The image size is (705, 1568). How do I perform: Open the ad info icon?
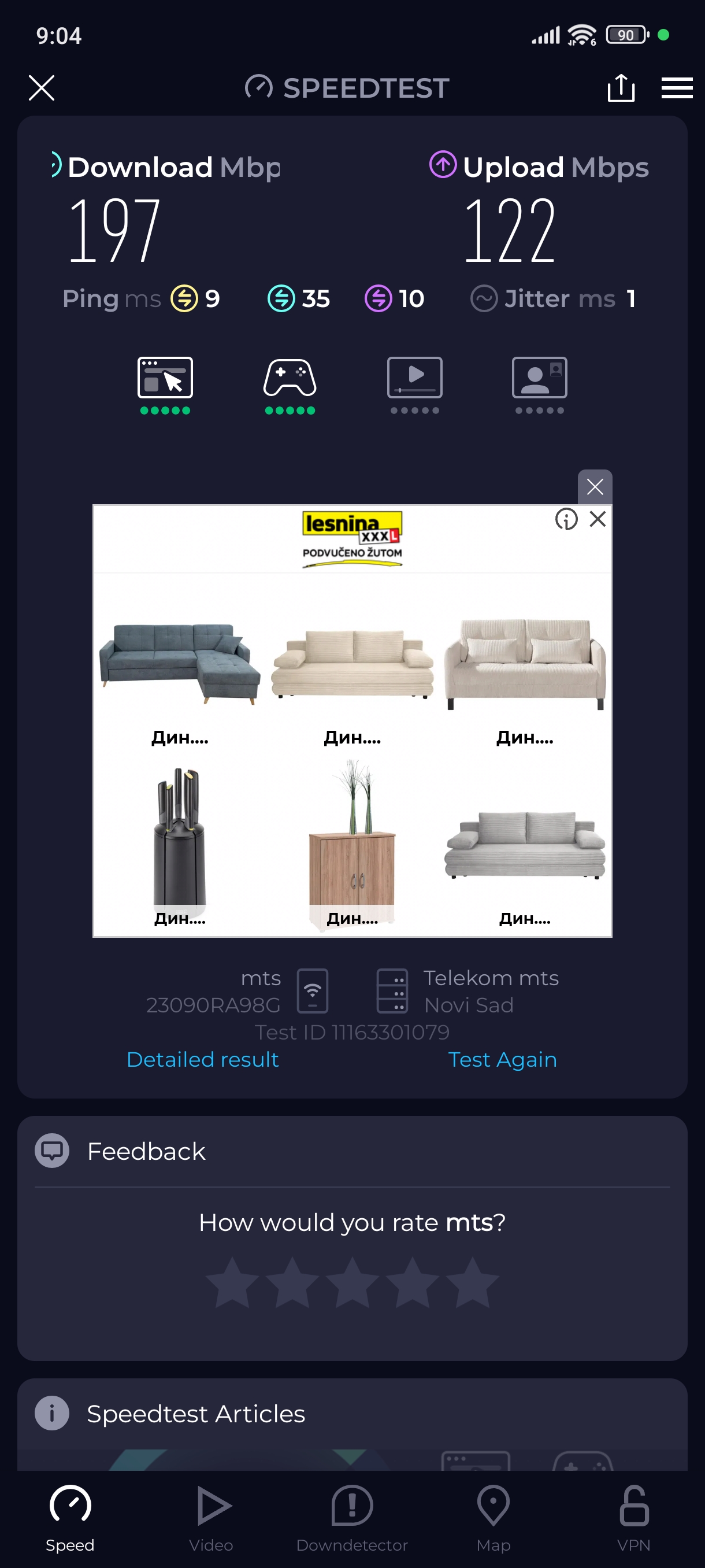566,519
